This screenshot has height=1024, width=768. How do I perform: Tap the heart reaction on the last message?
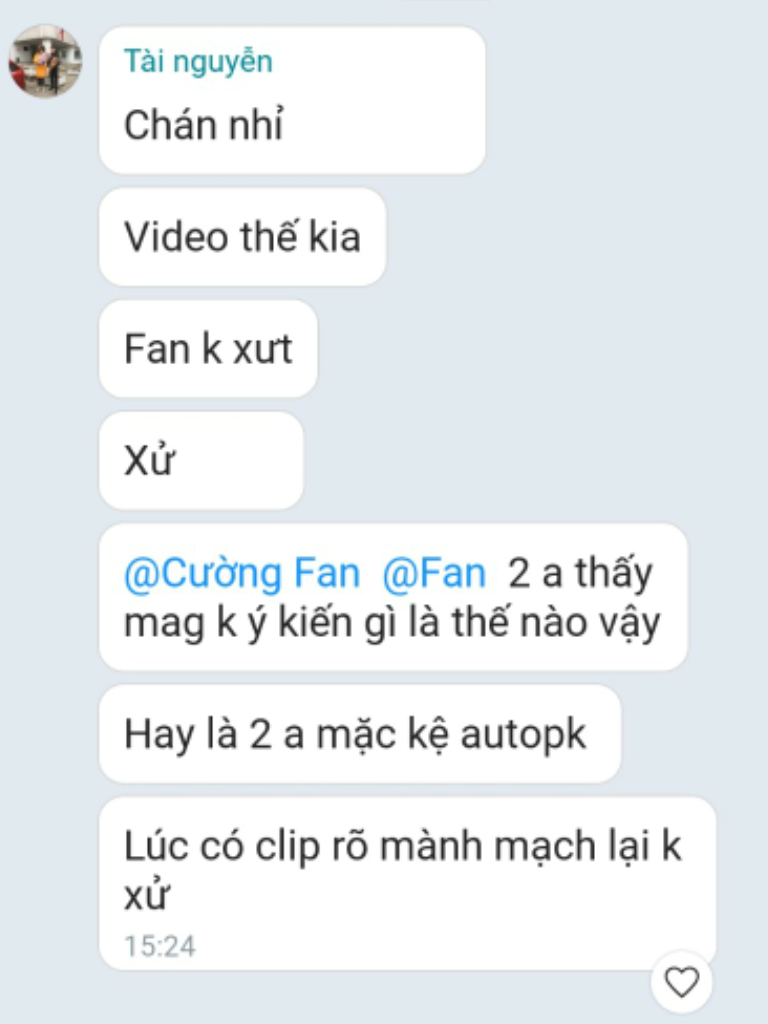pos(682,982)
